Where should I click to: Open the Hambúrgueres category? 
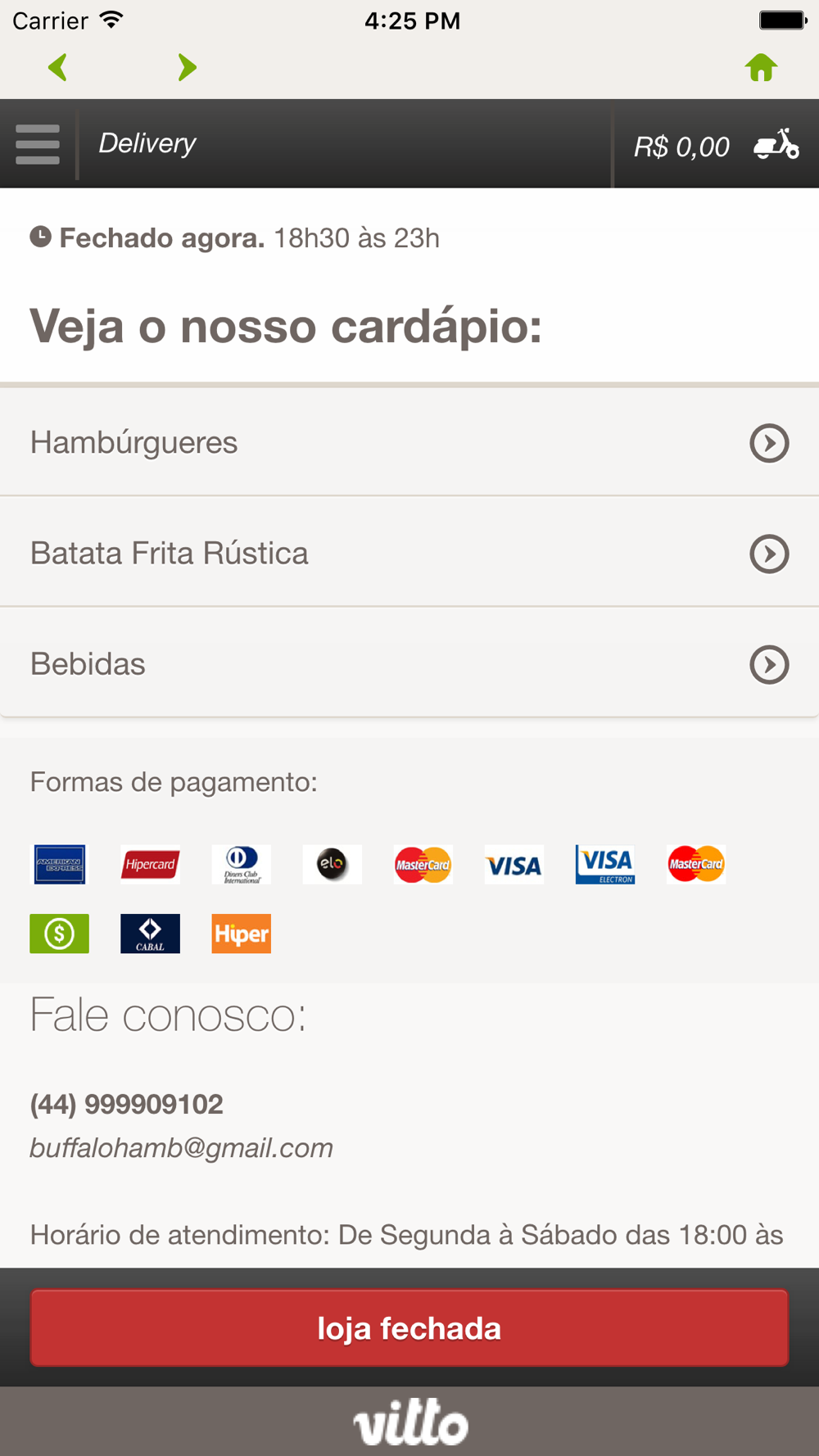(x=409, y=442)
